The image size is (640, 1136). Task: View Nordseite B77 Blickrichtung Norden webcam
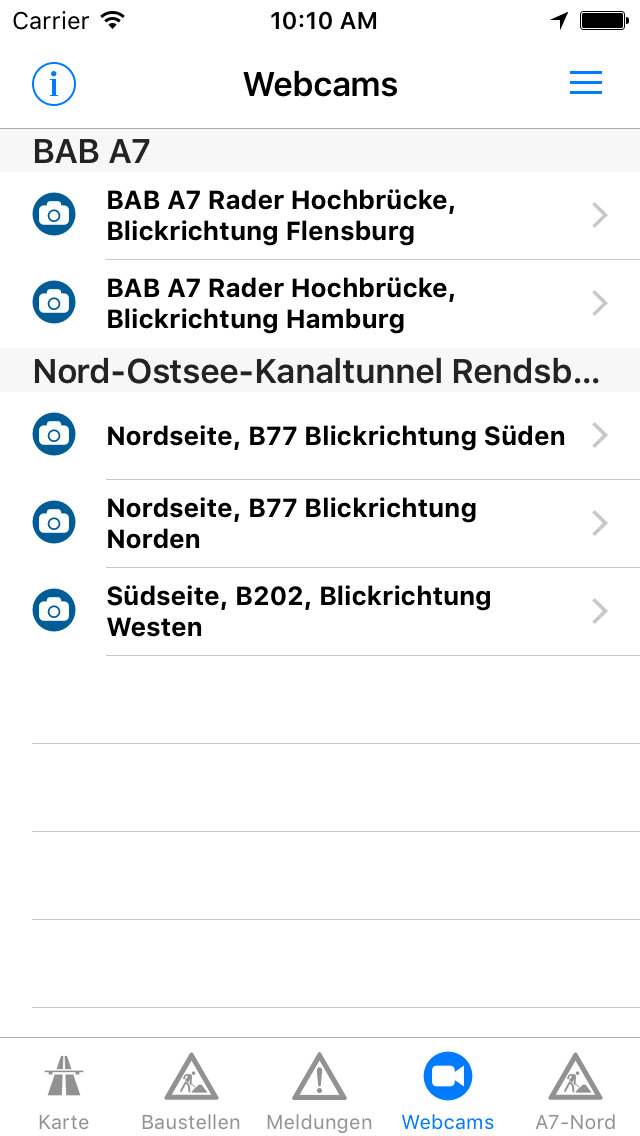(320, 523)
